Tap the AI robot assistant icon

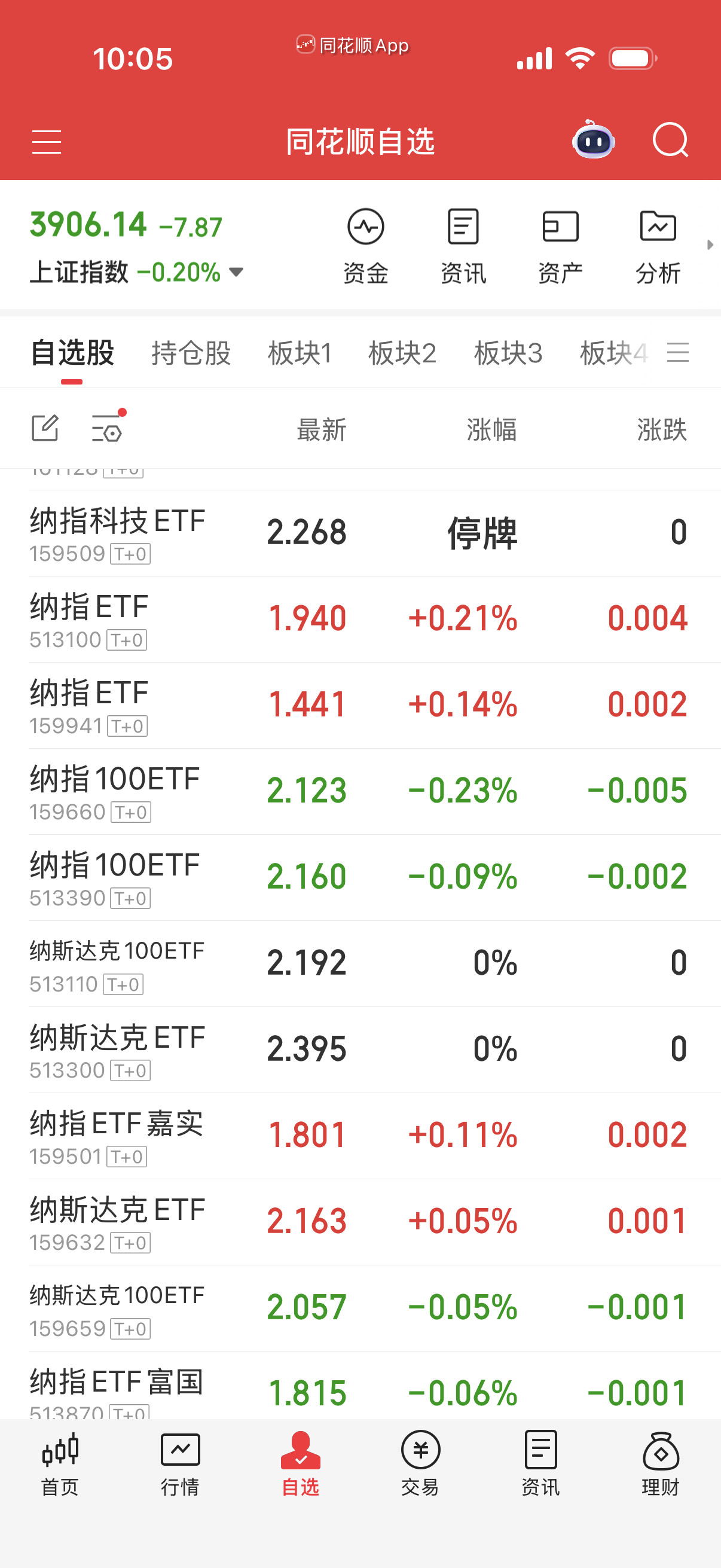pyautogui.click(x=593, y=141)
